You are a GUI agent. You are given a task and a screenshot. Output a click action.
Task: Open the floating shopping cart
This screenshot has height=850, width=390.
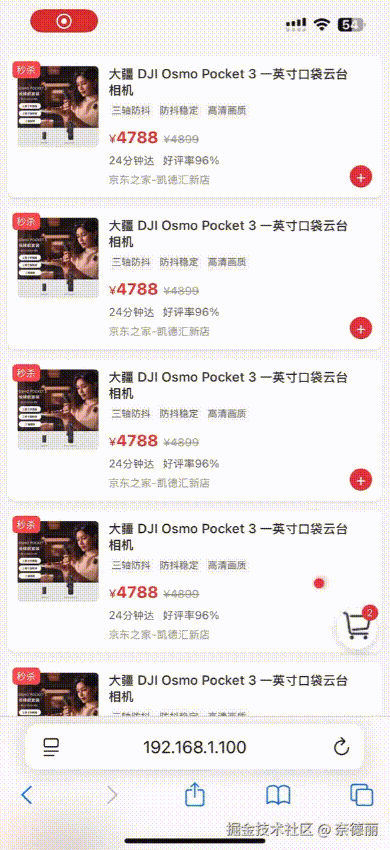coord(357,627)
